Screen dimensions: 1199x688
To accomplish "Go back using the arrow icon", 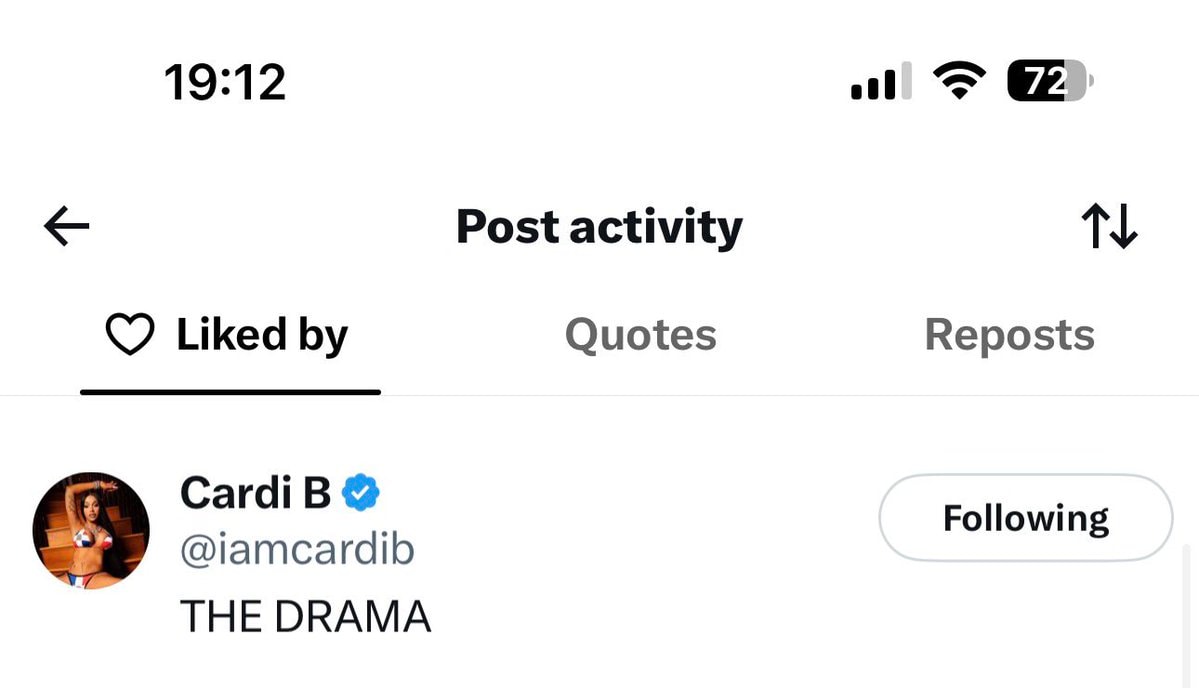I will point(67,226).
